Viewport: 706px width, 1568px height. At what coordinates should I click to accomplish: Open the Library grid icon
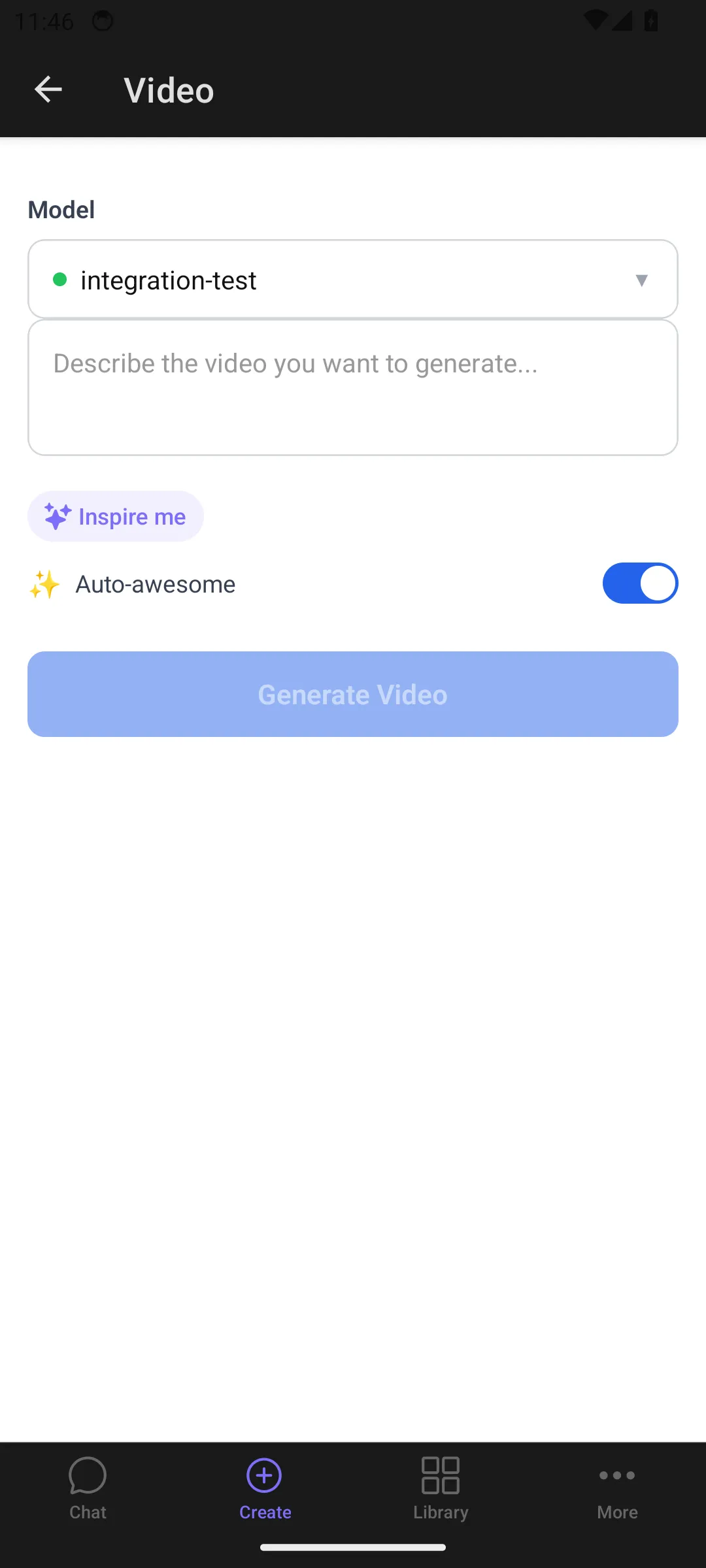pos(441,1475)
